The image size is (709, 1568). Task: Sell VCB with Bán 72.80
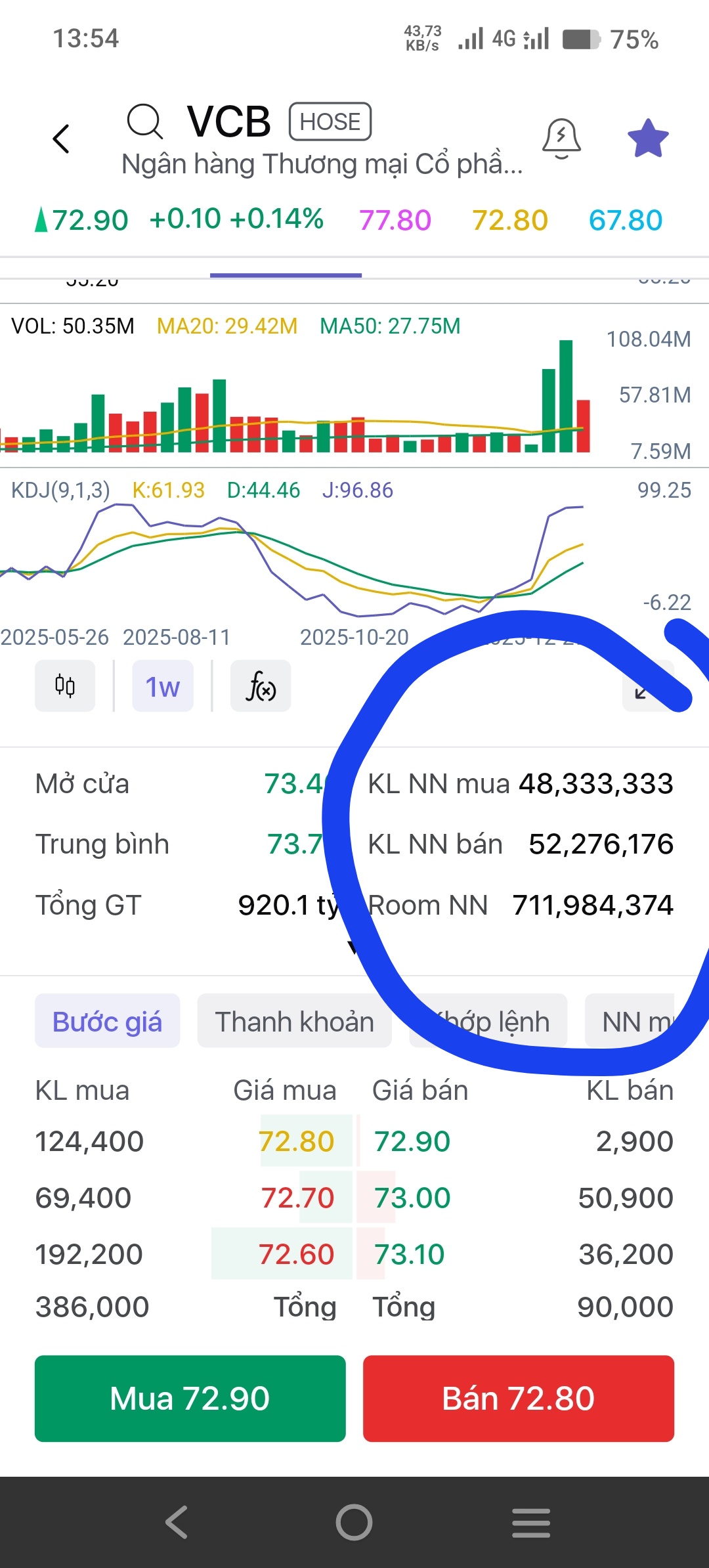(x=518, y=1398)
